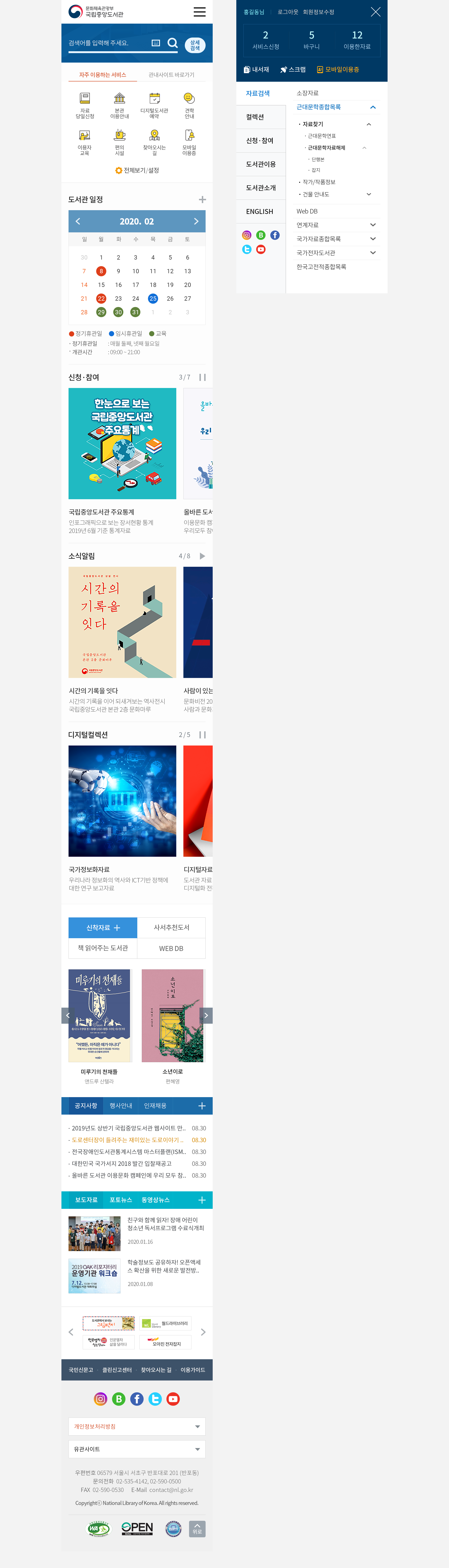This screenshot has width=449, height=1568.
Task: Tap the magnifier search icon
Action: tap(173, 43)
